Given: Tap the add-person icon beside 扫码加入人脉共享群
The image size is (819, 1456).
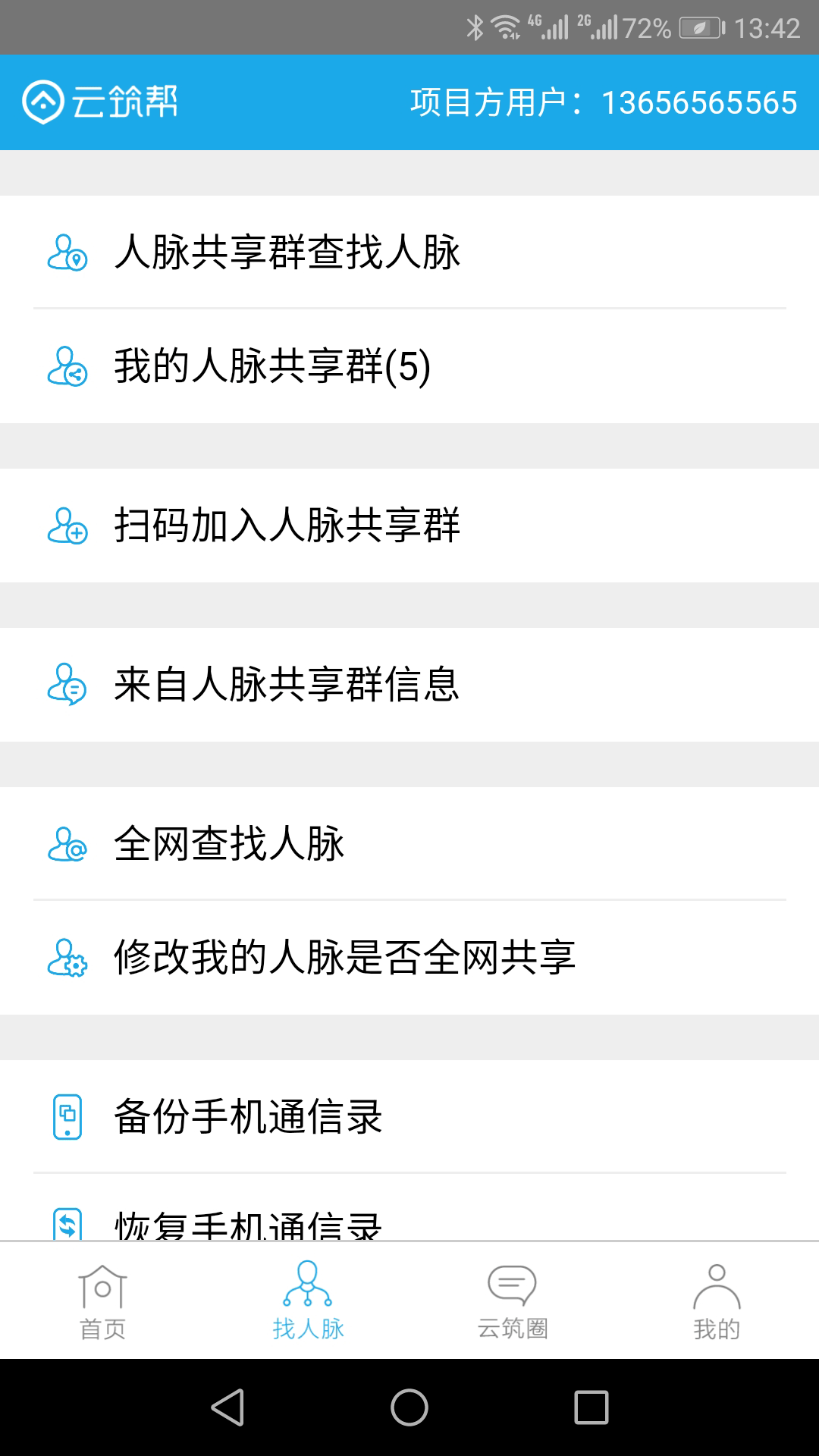Looking at the screenshot, I should point(67,525).
